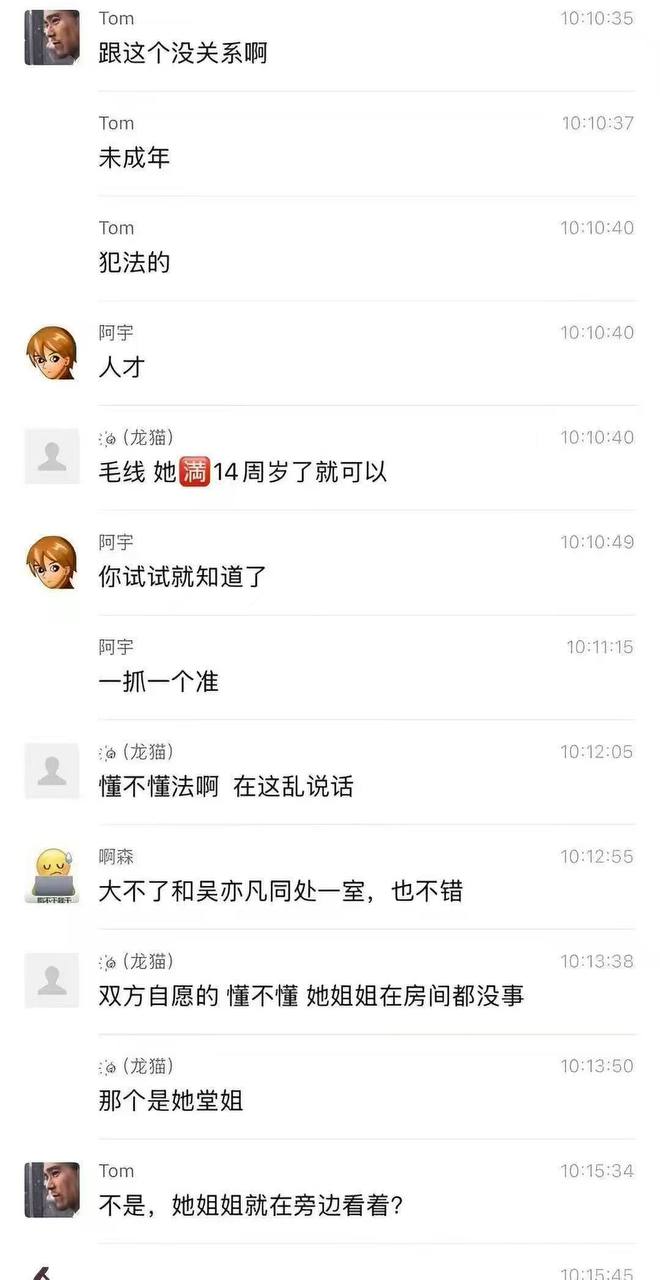Image resolution: width=660 pixels, height=1280 pixels.
Task: Open Tom's avatar beside 不是，她姐姐就在旁边看着
Action: (52, 1190)
